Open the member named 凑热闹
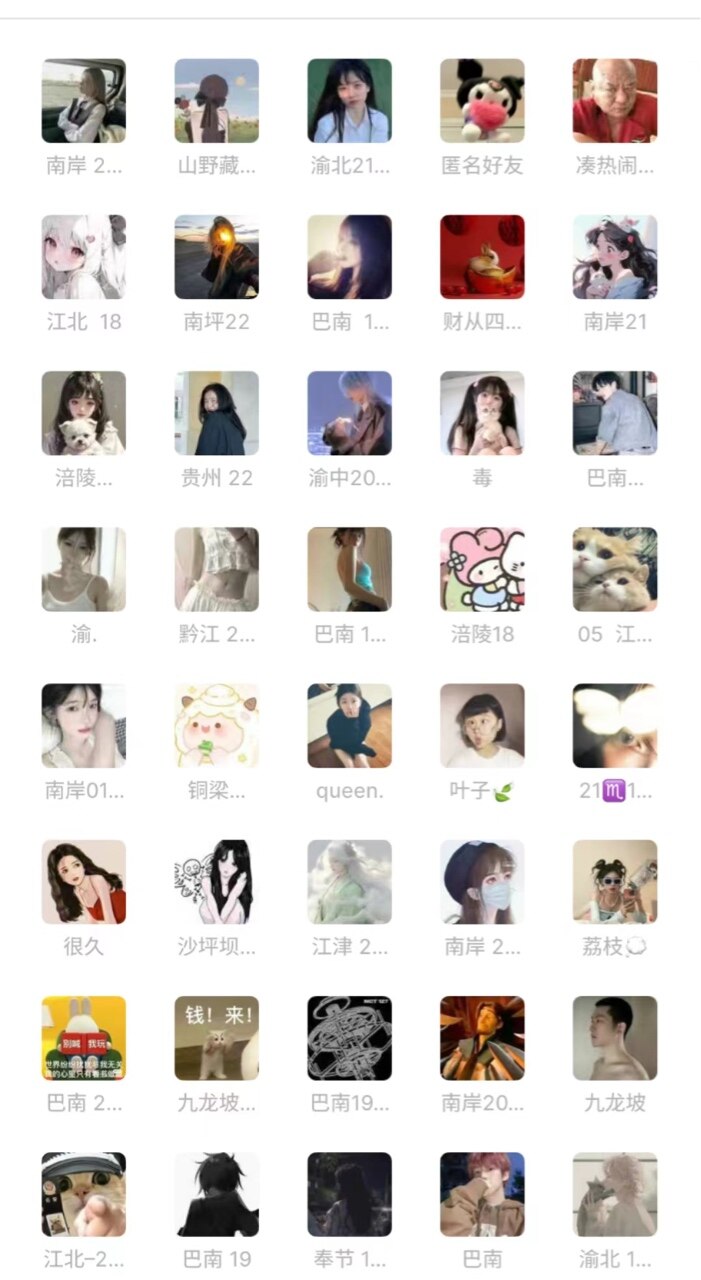 [615, 101]
